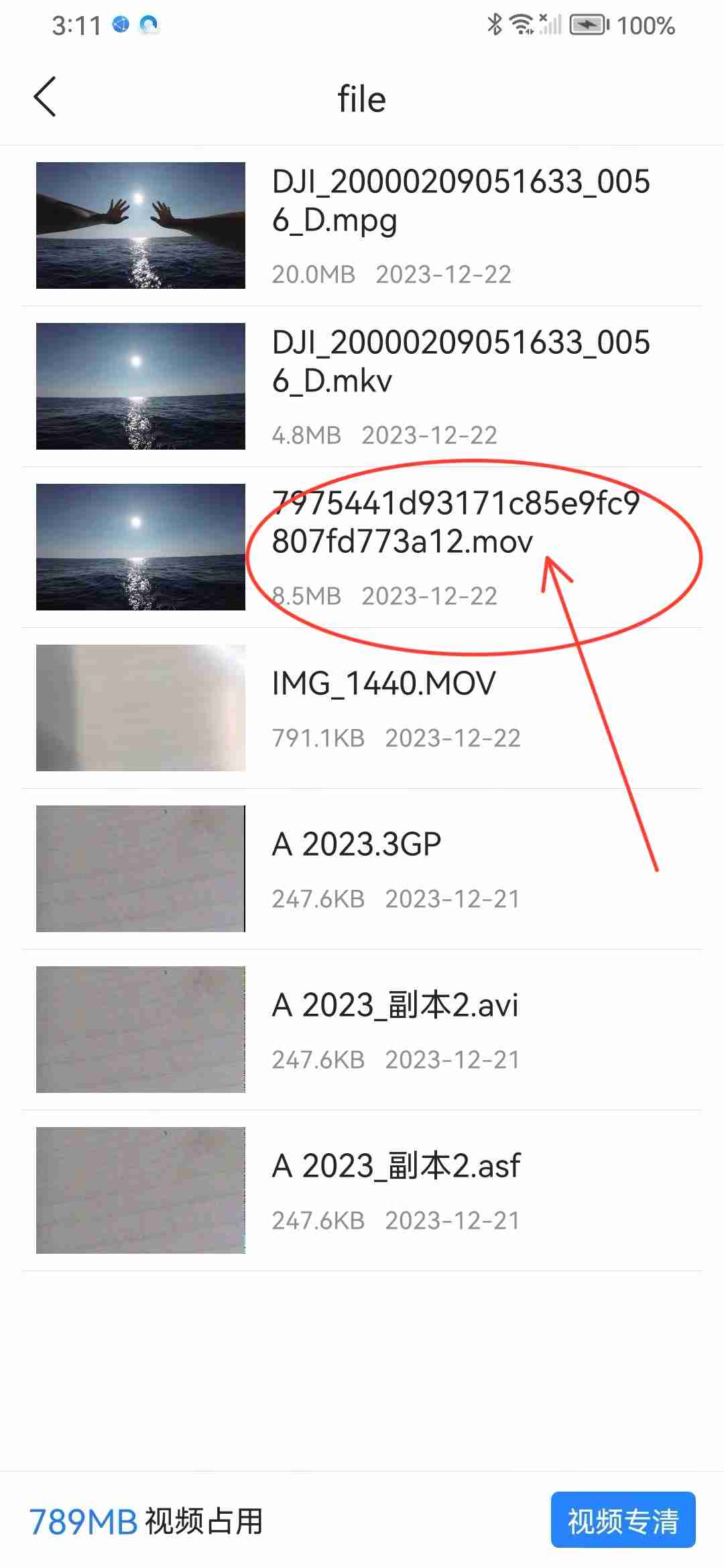Click the back arrow to return
This screenshot has width=724, height=1568.
[x=45, y=97]
